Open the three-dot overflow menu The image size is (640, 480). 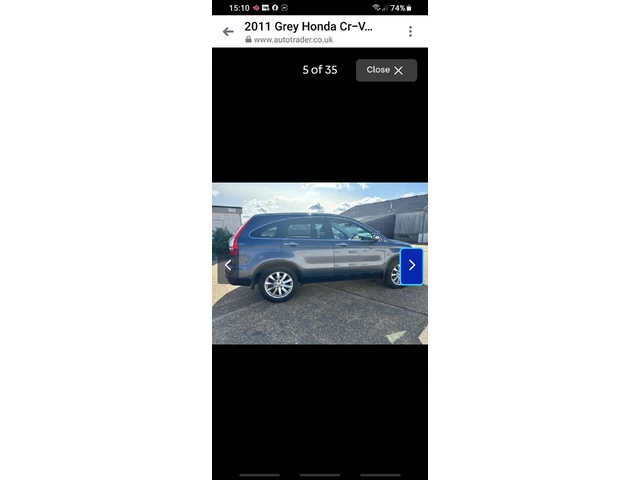click(410, 31)
